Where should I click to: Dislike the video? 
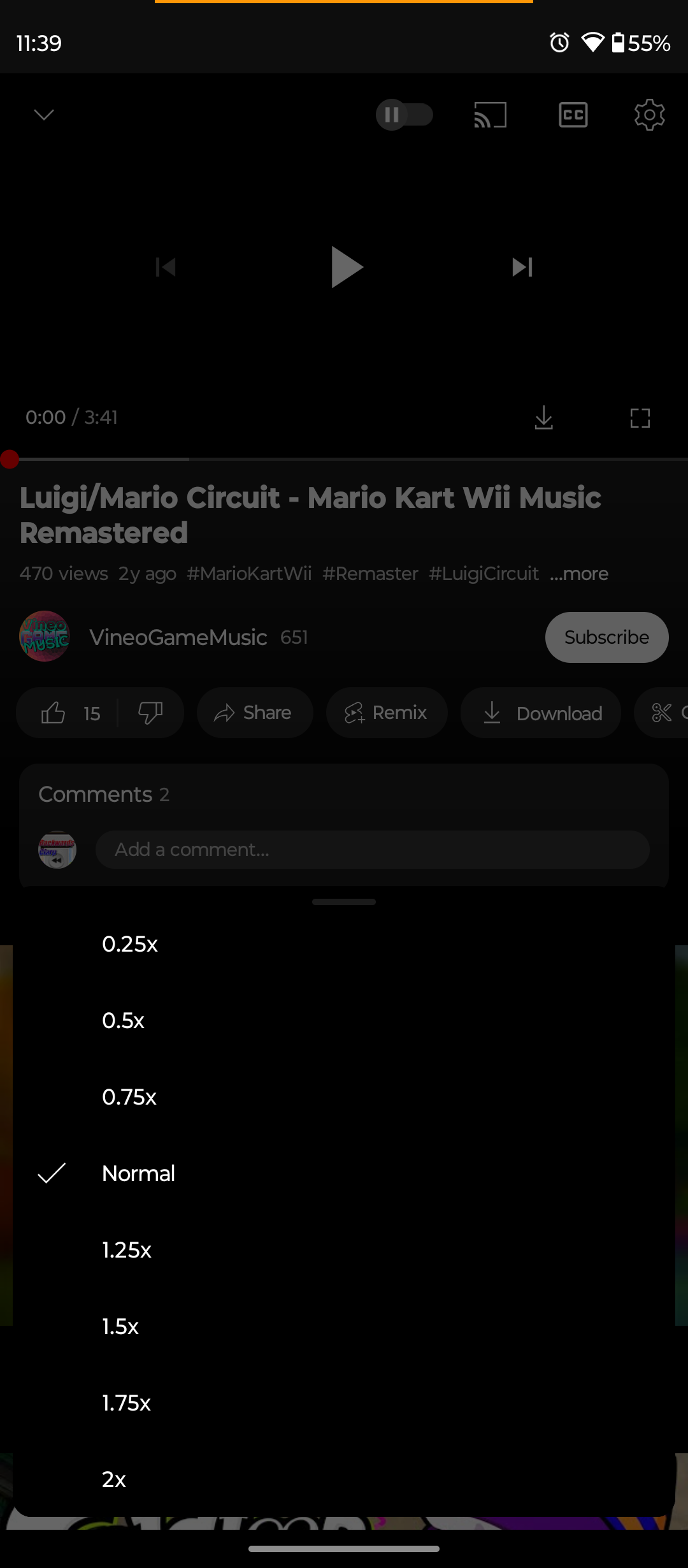[150, 713]
